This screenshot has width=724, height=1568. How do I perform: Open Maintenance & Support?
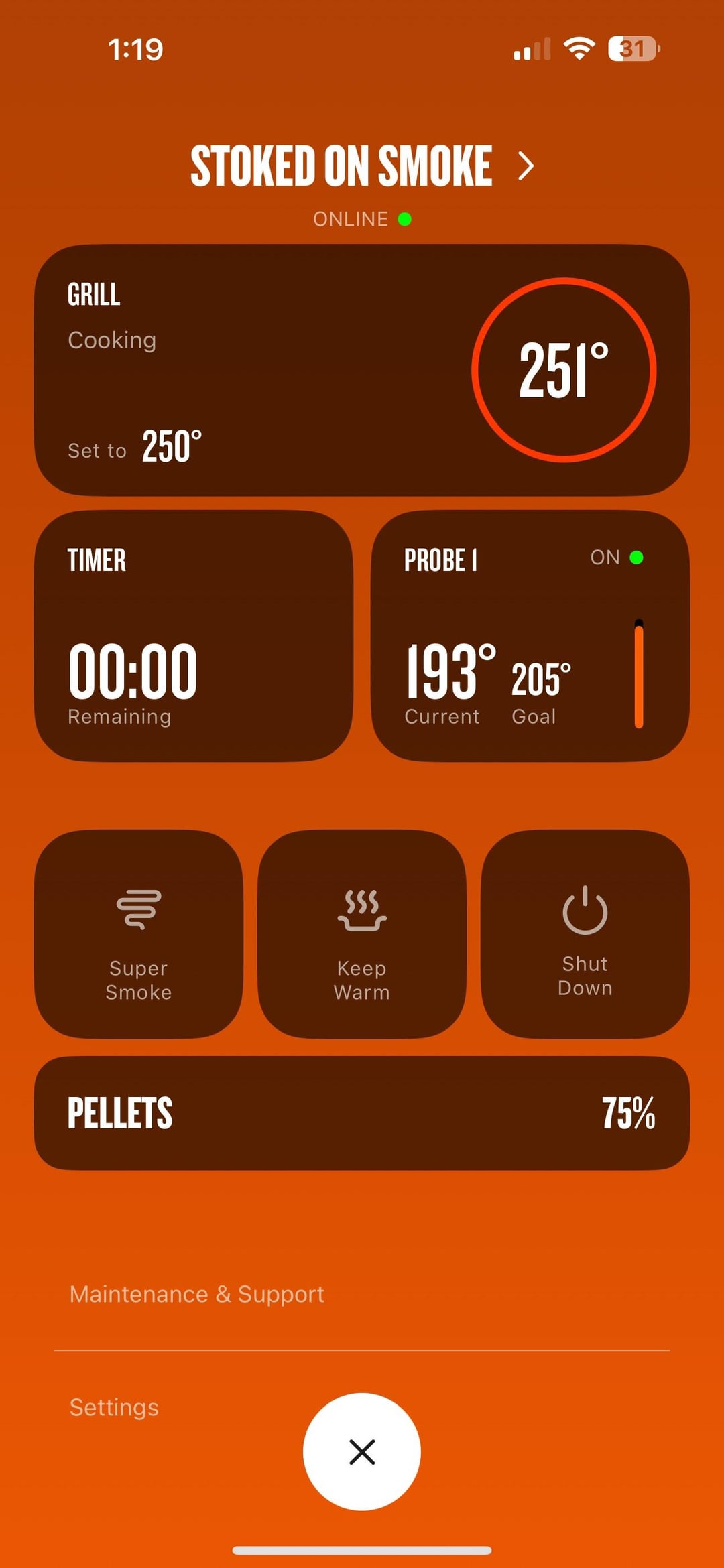pos(197,1294)
